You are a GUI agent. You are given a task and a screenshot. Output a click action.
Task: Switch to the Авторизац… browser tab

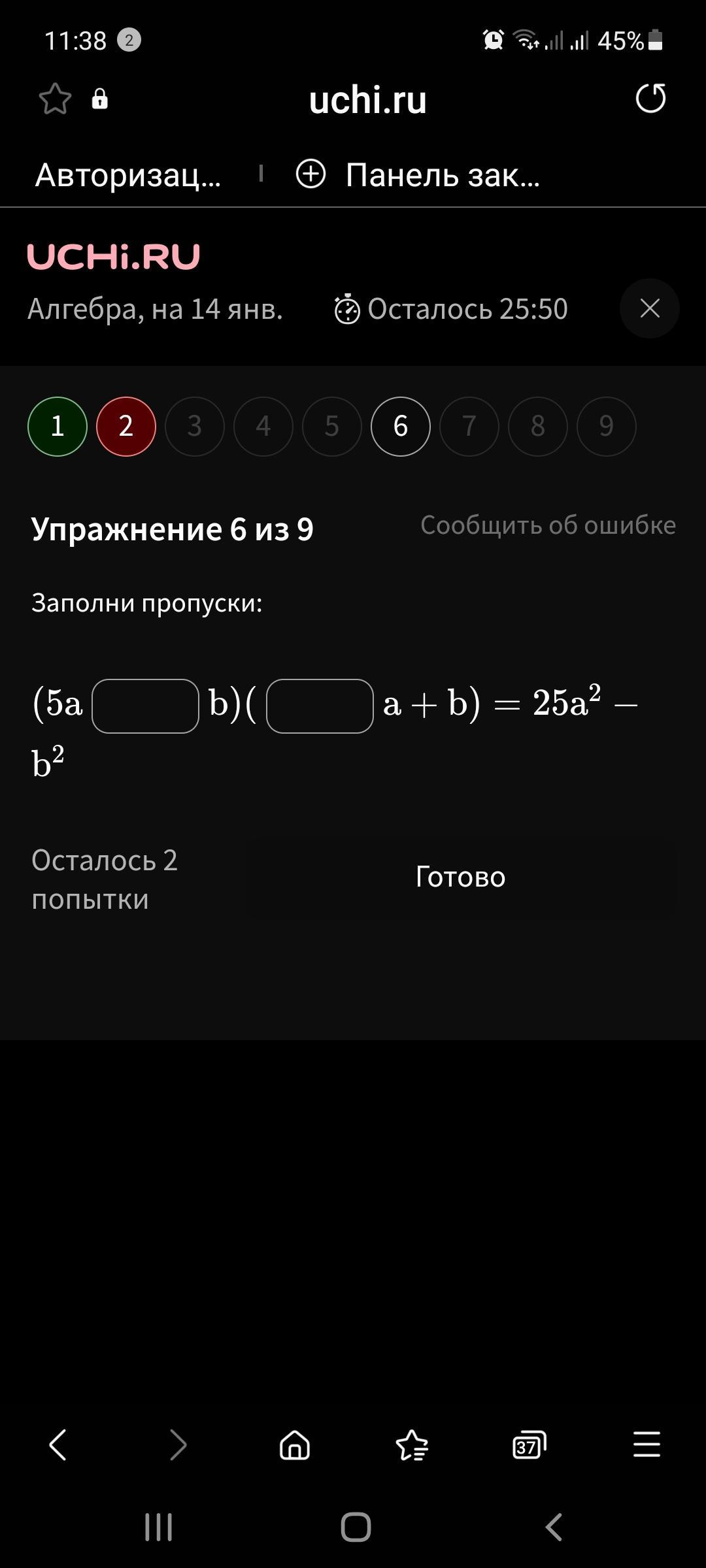(128, 175)
